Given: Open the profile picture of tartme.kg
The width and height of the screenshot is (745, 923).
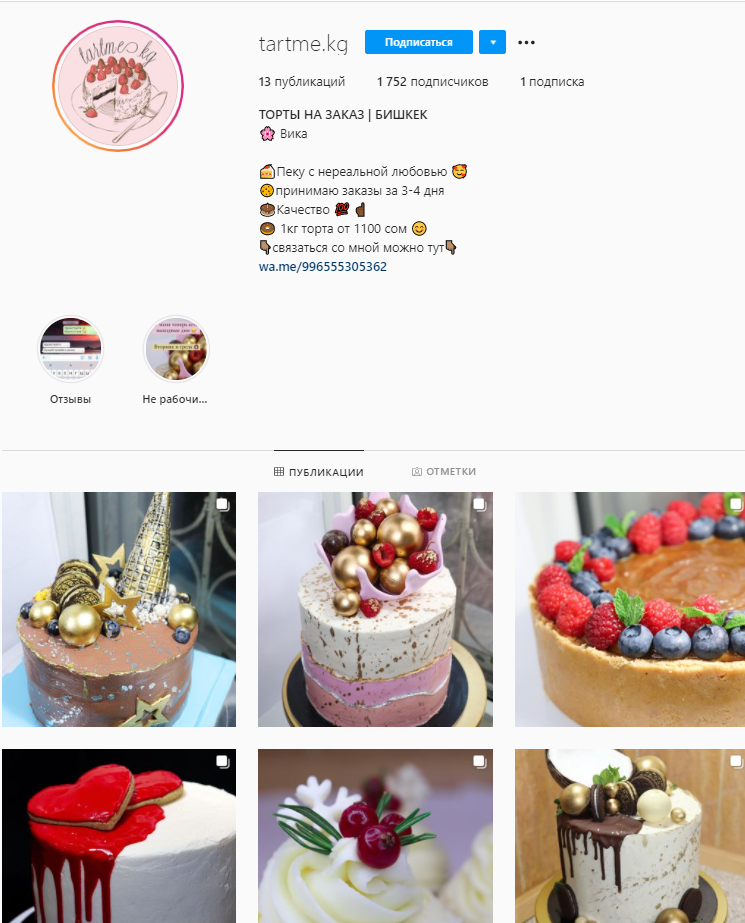Looking at the screenshot, I should (x=120, y=86).
